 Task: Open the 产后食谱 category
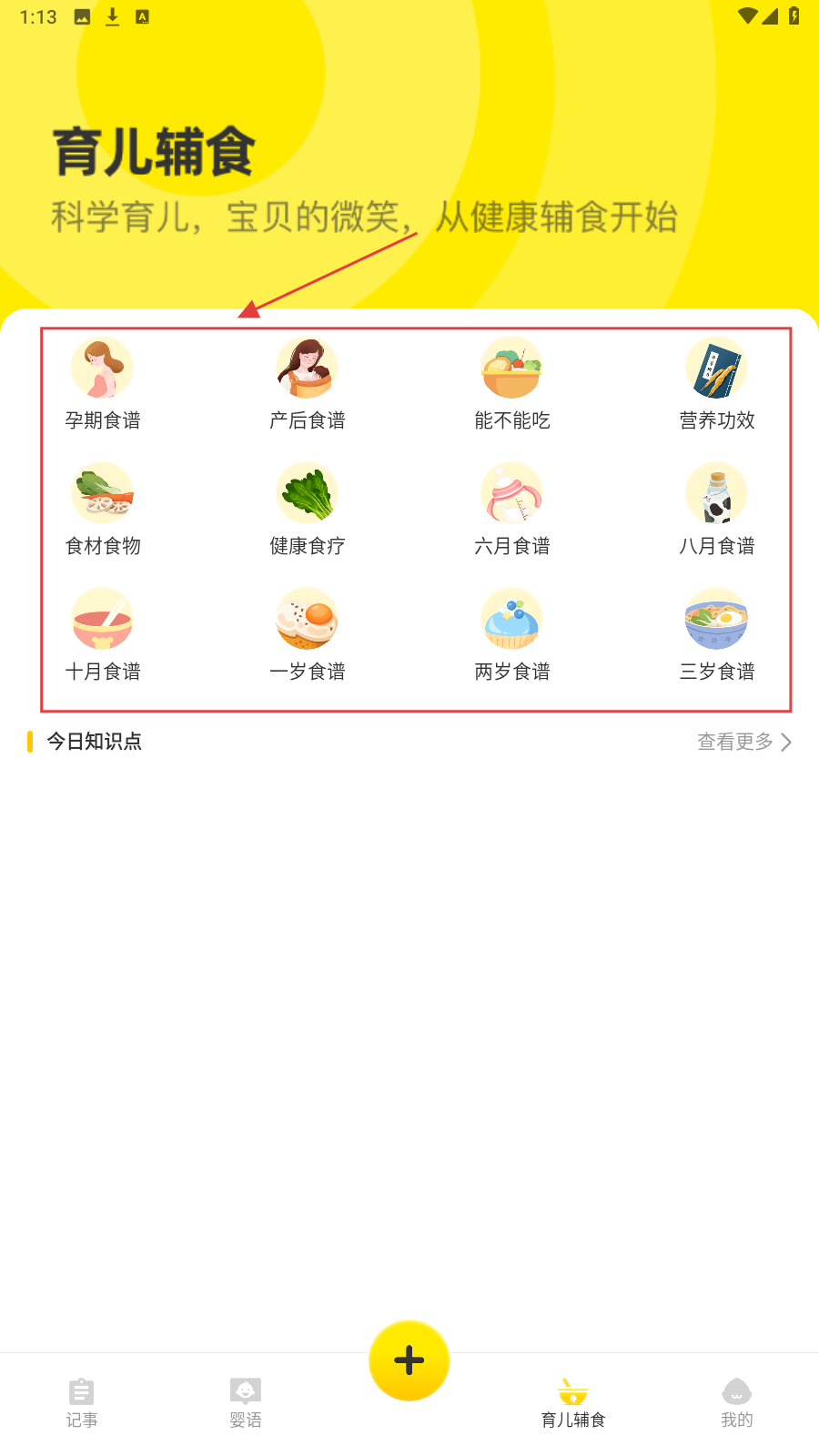(308, 384)
